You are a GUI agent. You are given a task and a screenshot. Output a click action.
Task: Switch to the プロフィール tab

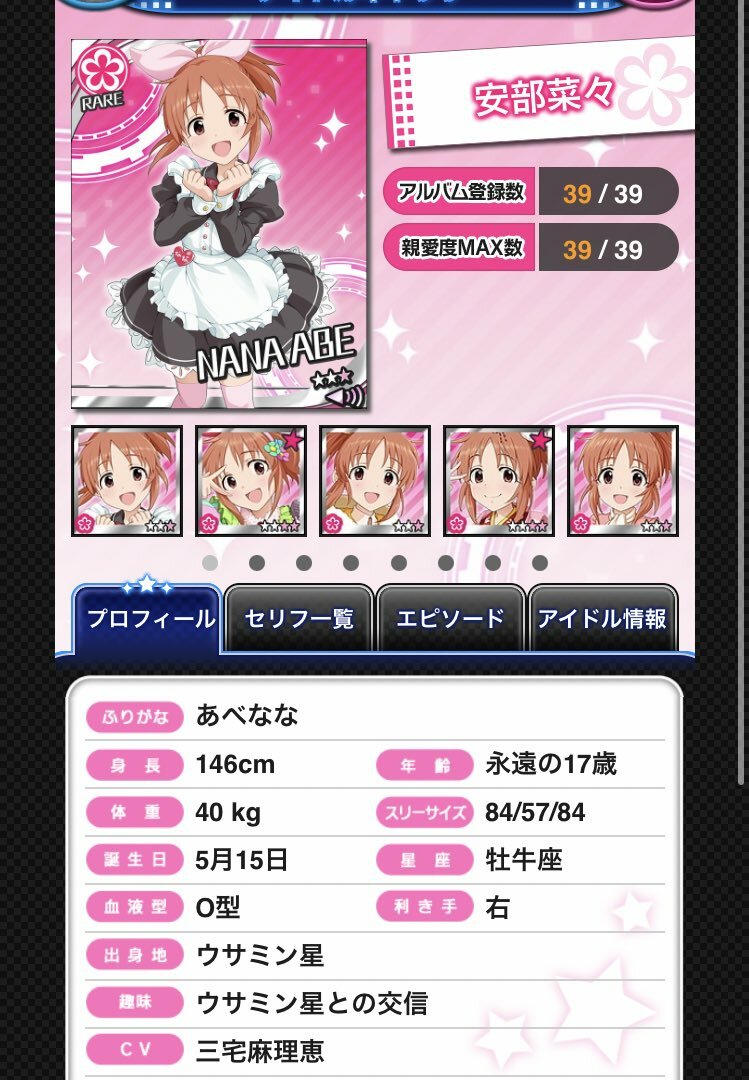coord(148,618)
